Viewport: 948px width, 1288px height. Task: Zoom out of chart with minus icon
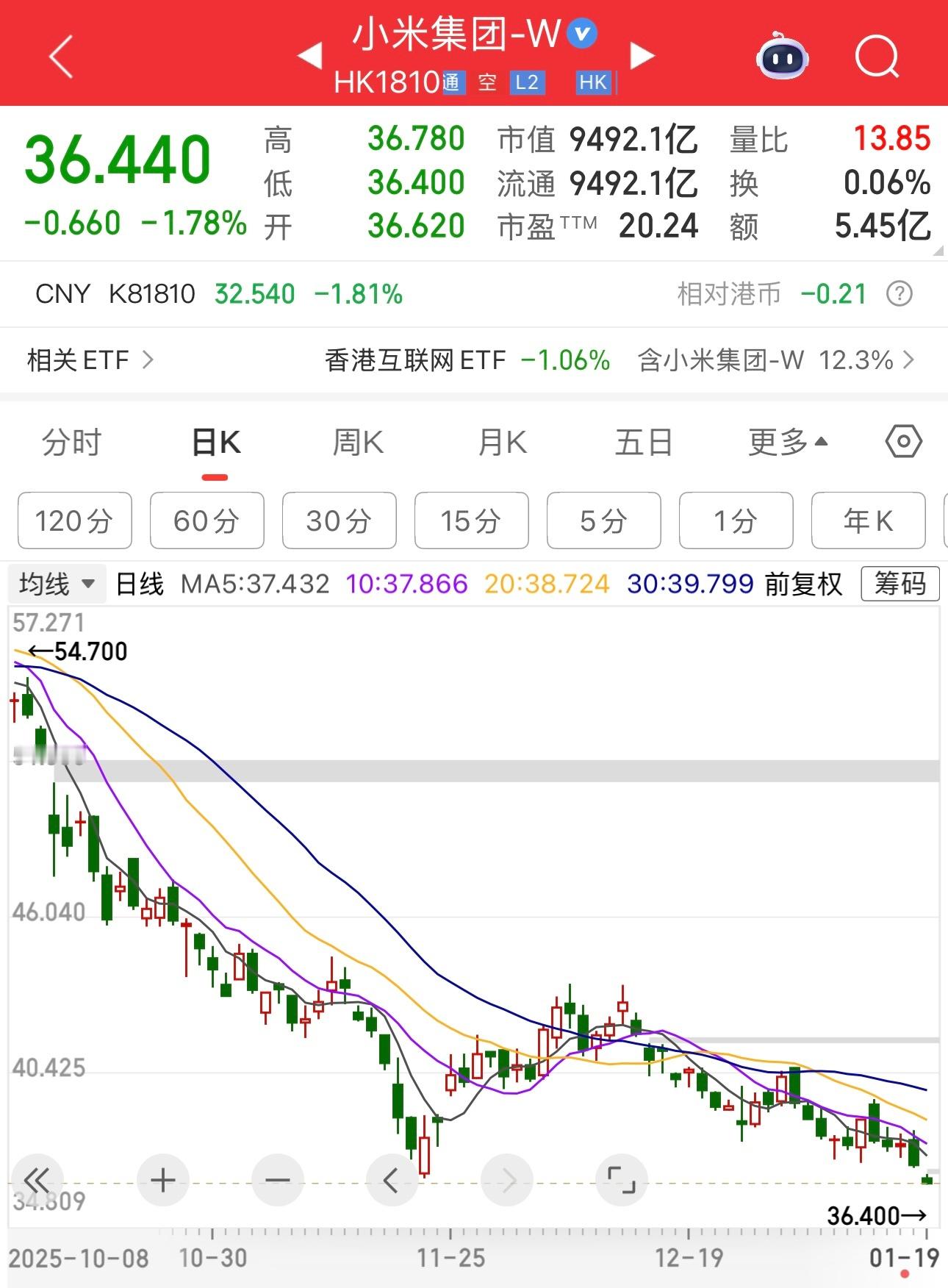point(276,1181)
